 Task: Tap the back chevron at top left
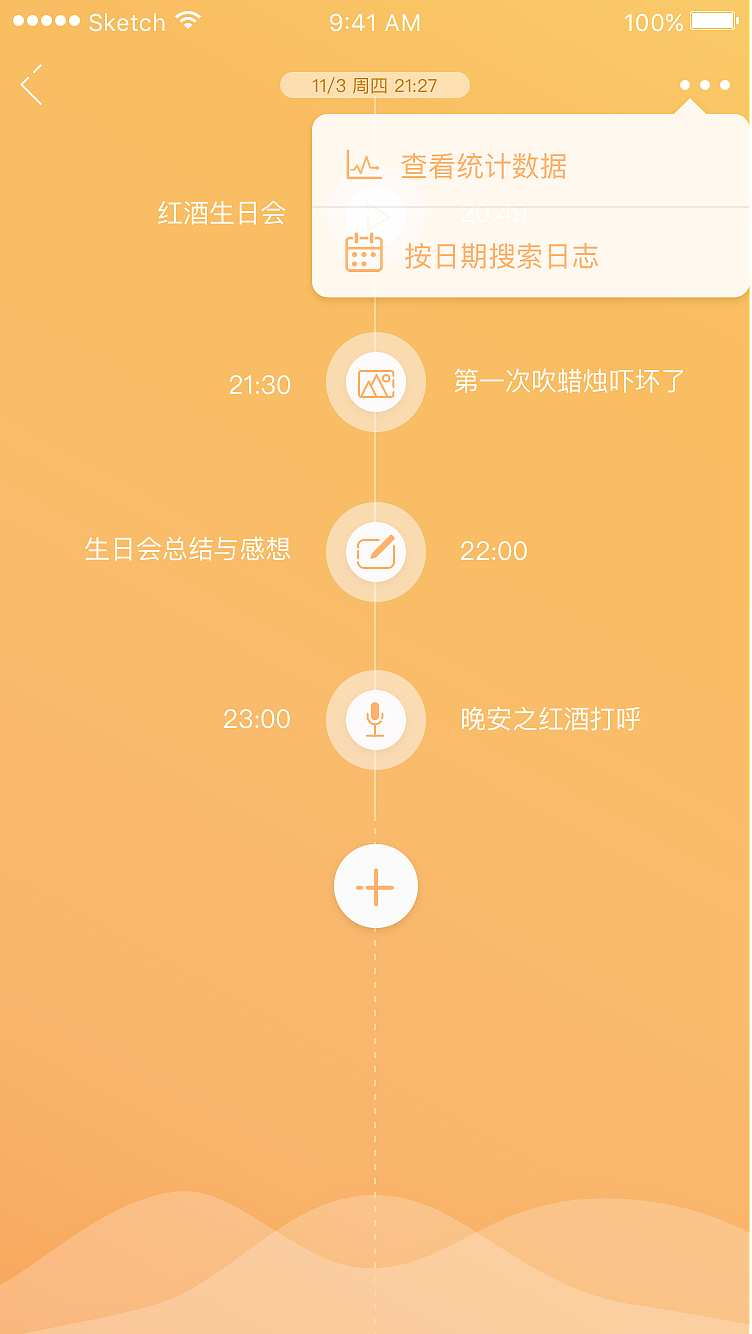click(32, 84)
